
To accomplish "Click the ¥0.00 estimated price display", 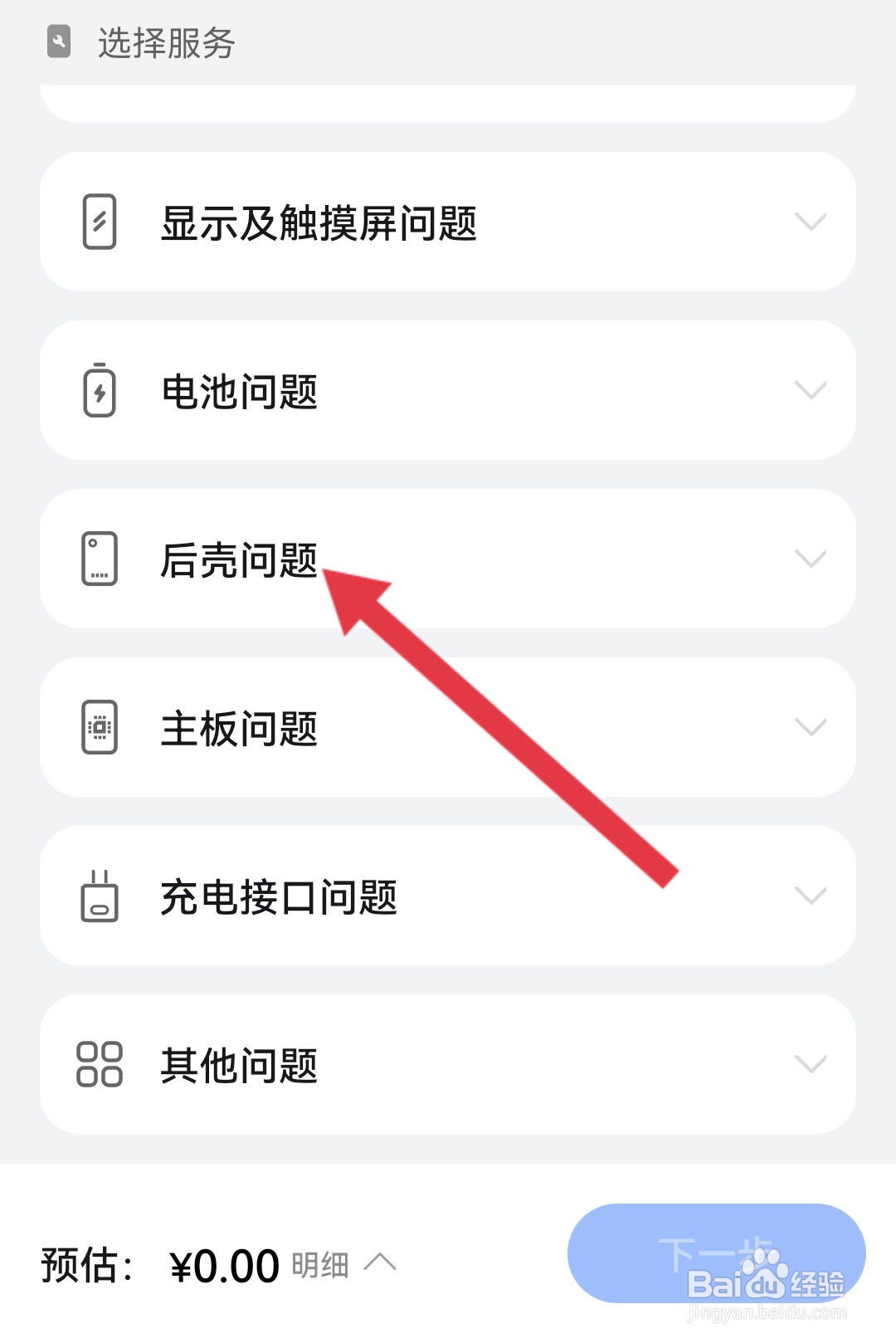I will (222, 1264).
